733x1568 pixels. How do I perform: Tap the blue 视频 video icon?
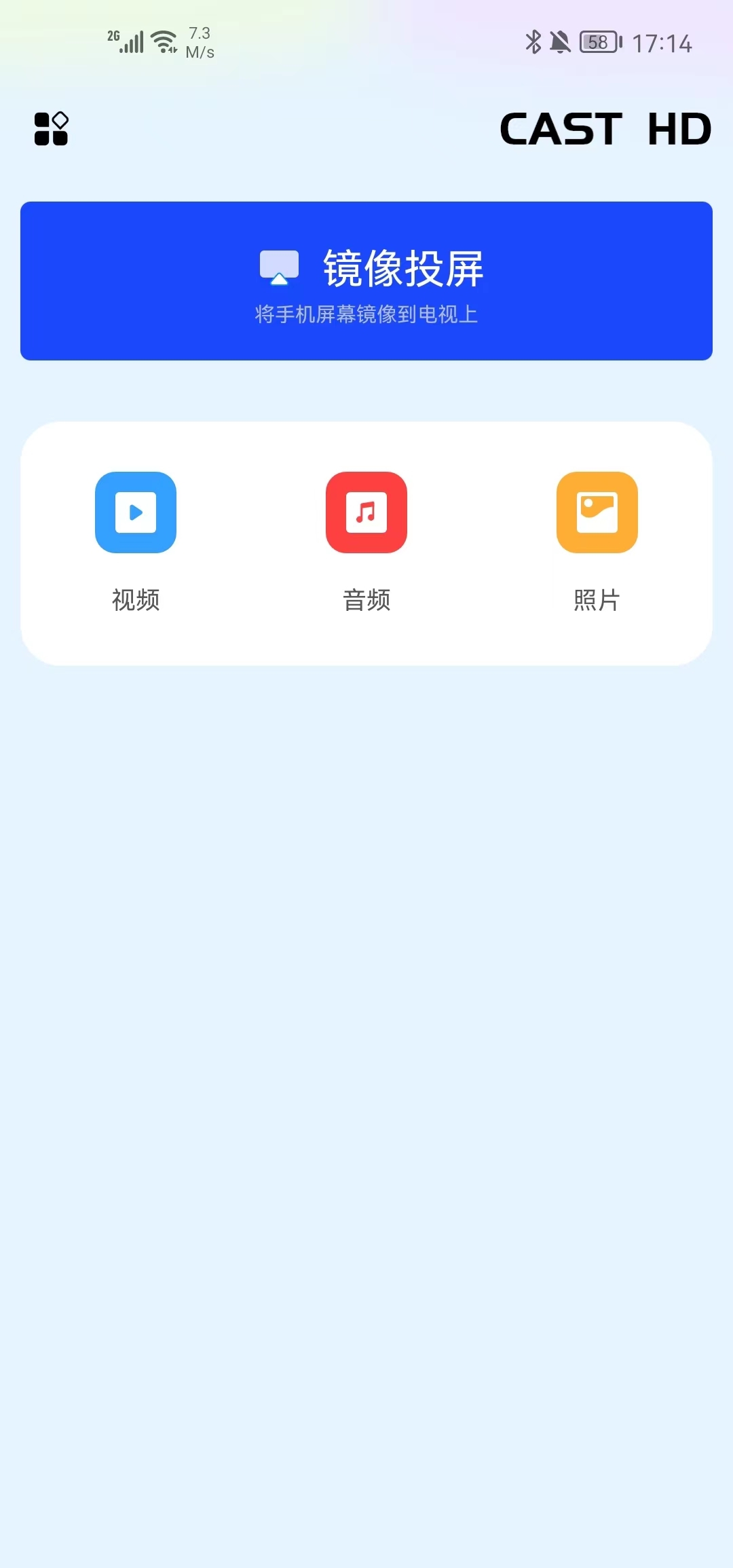coord(136,513)
